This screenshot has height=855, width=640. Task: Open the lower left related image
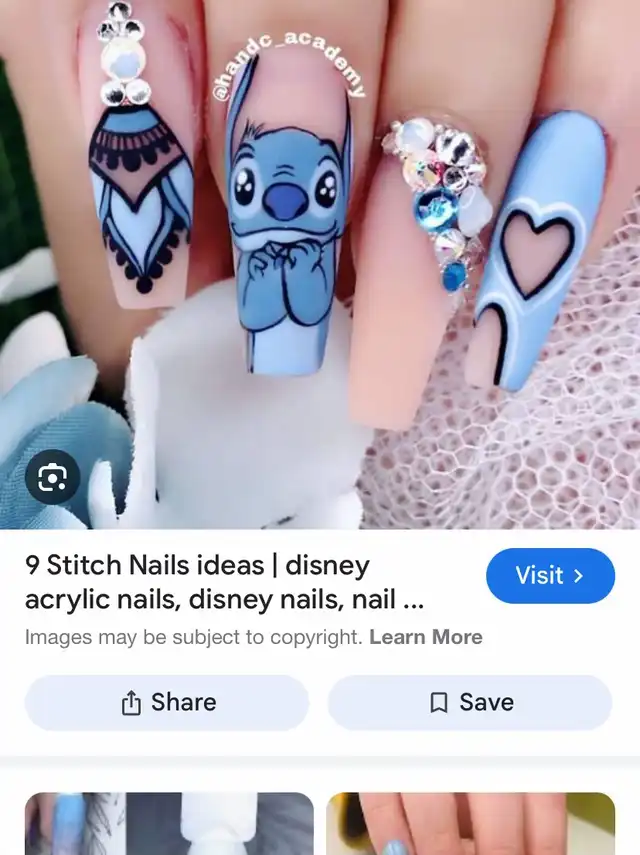[x=168, y=824]
